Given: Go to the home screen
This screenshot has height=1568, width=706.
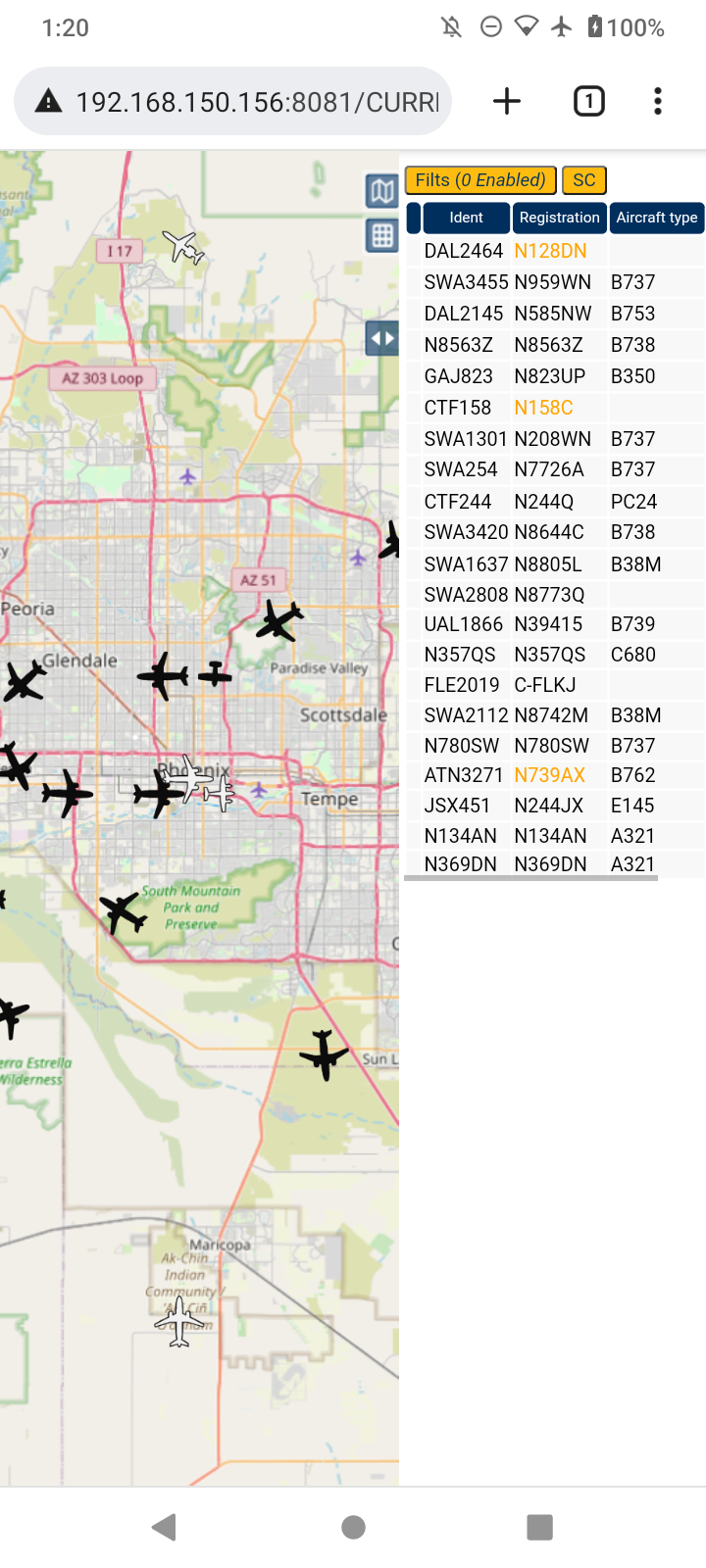Looking at the screenshot, I should pos(353,1526).
